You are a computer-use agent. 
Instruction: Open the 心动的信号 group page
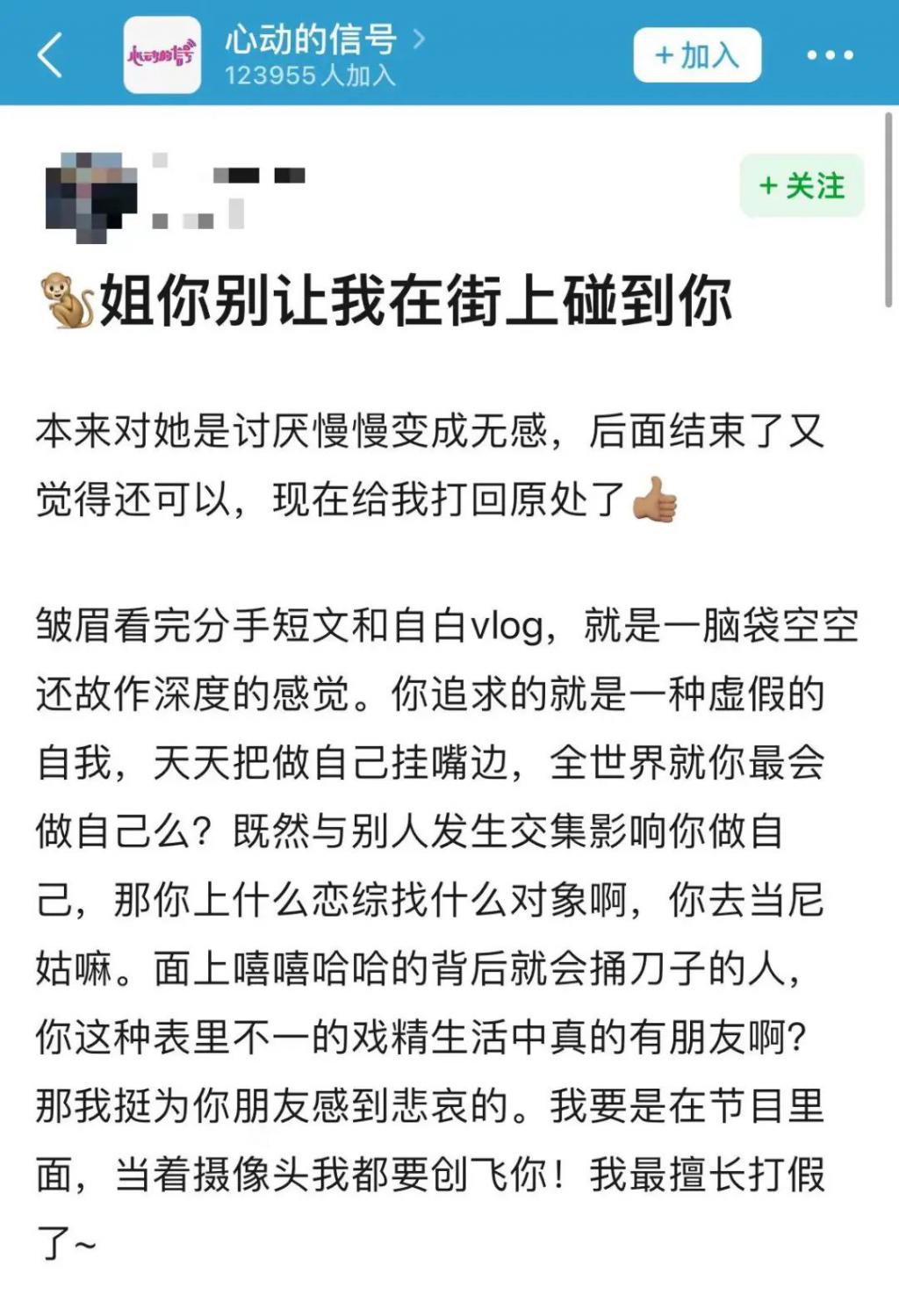click(311, 40)
